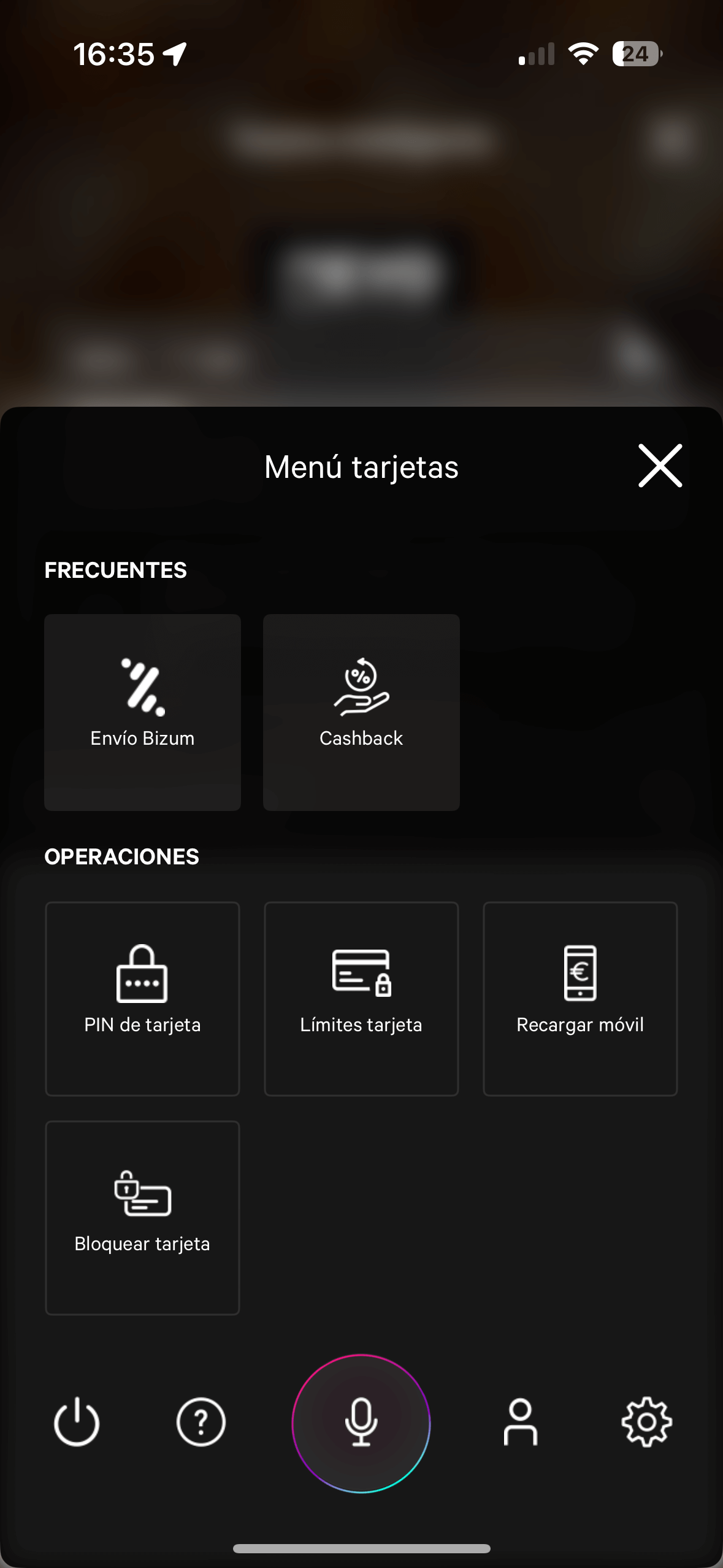This screenshot has height=1568, width=723.
Task: Open the help question mark
Action: click(201, 1422)
